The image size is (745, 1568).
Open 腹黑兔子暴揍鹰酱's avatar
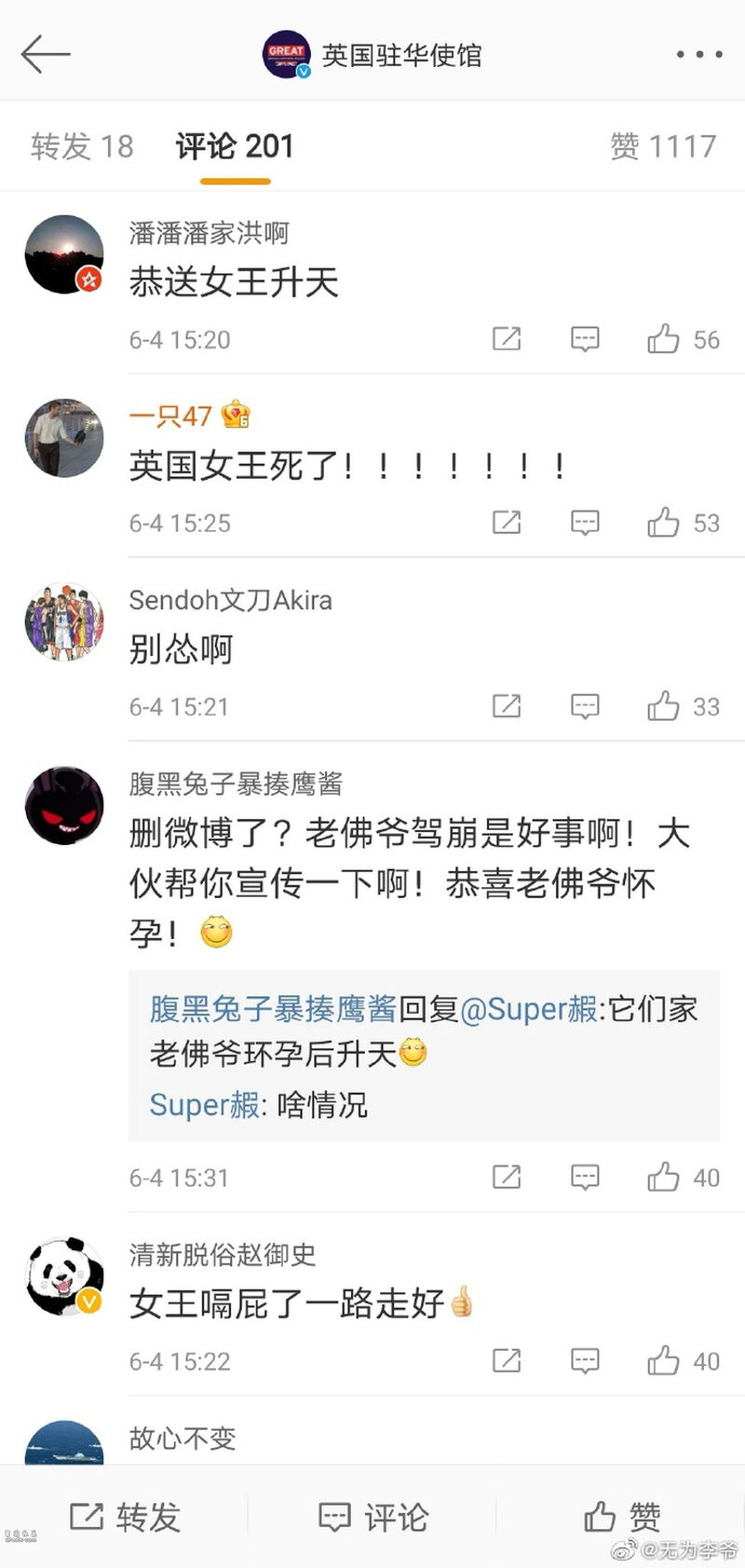63,806
